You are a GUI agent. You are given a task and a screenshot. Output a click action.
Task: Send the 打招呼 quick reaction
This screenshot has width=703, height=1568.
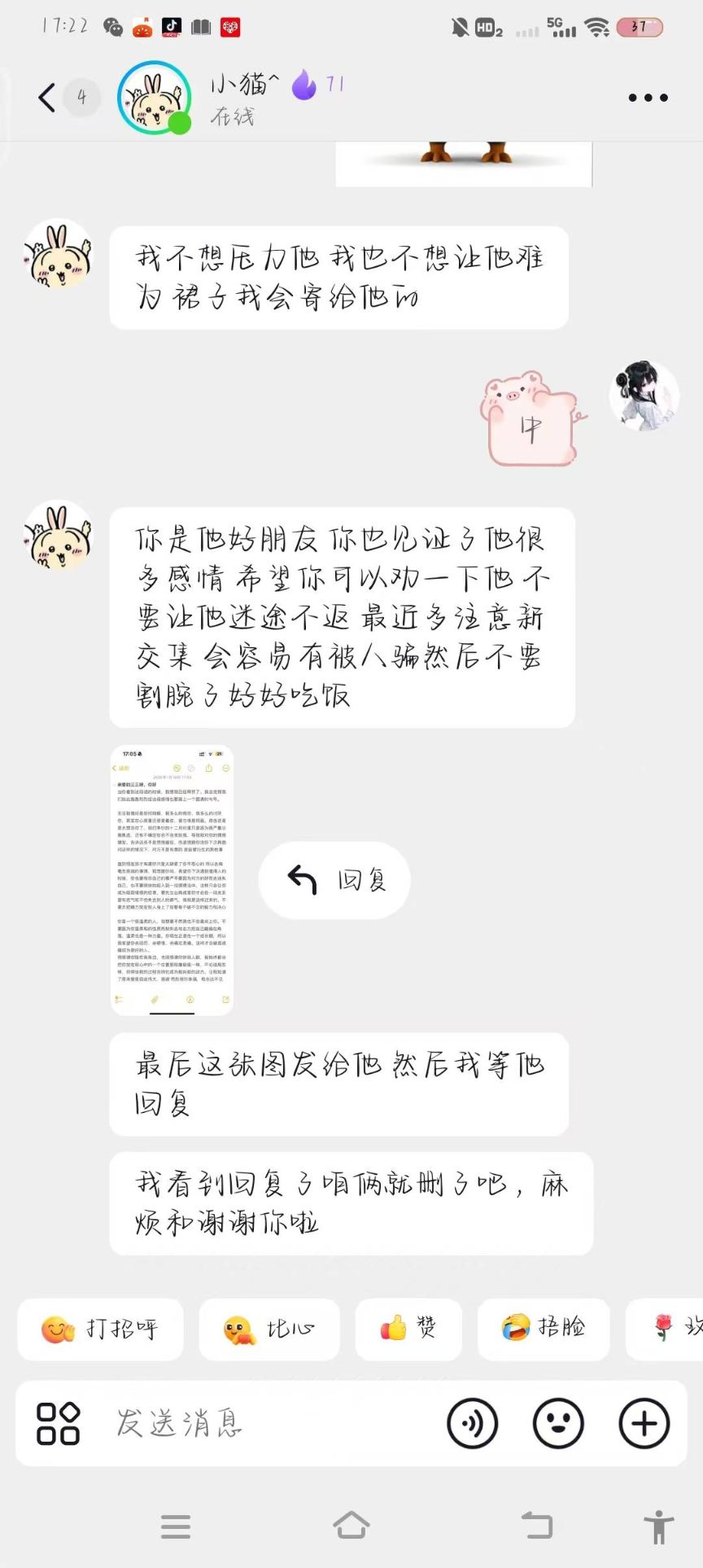coord(100,1329)
